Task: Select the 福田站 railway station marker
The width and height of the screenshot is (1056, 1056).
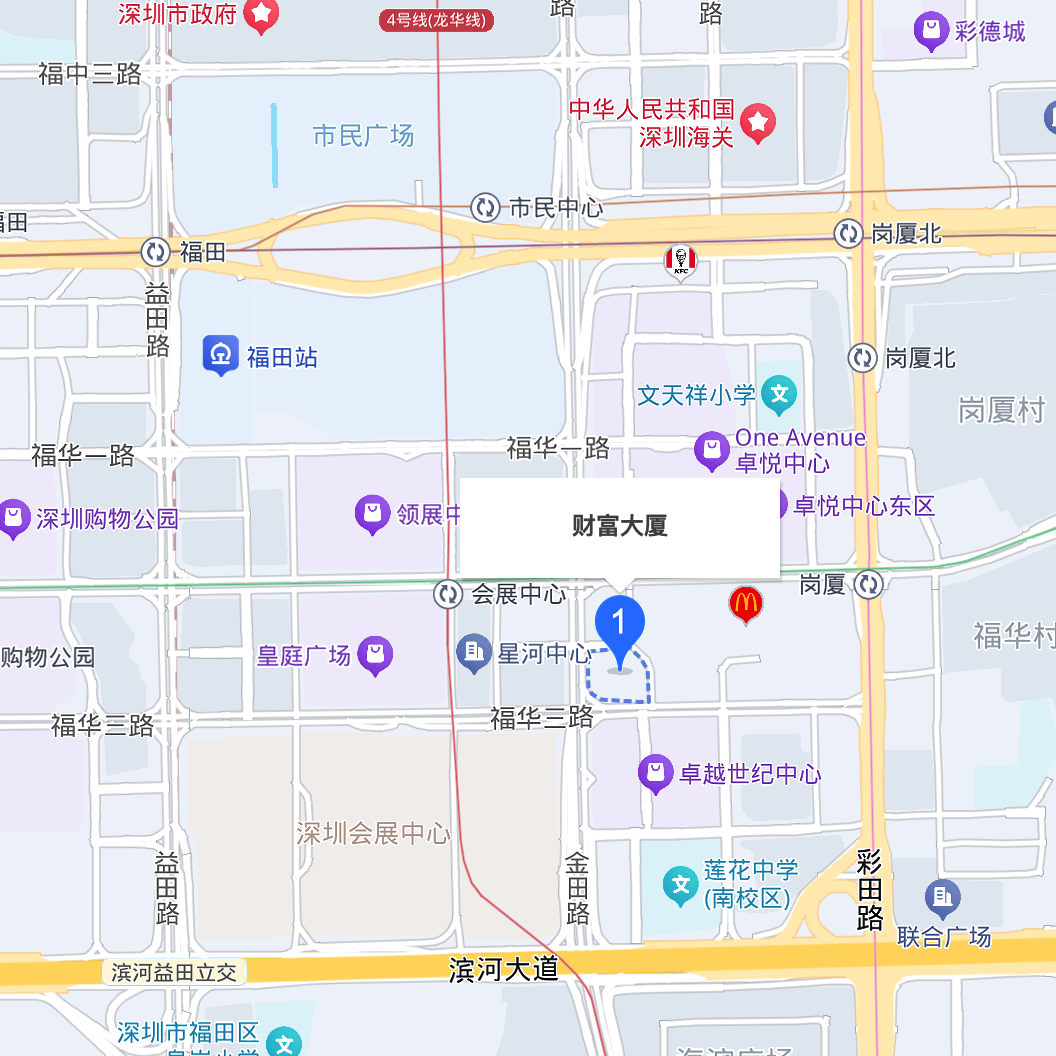Action: click(220, 355)
